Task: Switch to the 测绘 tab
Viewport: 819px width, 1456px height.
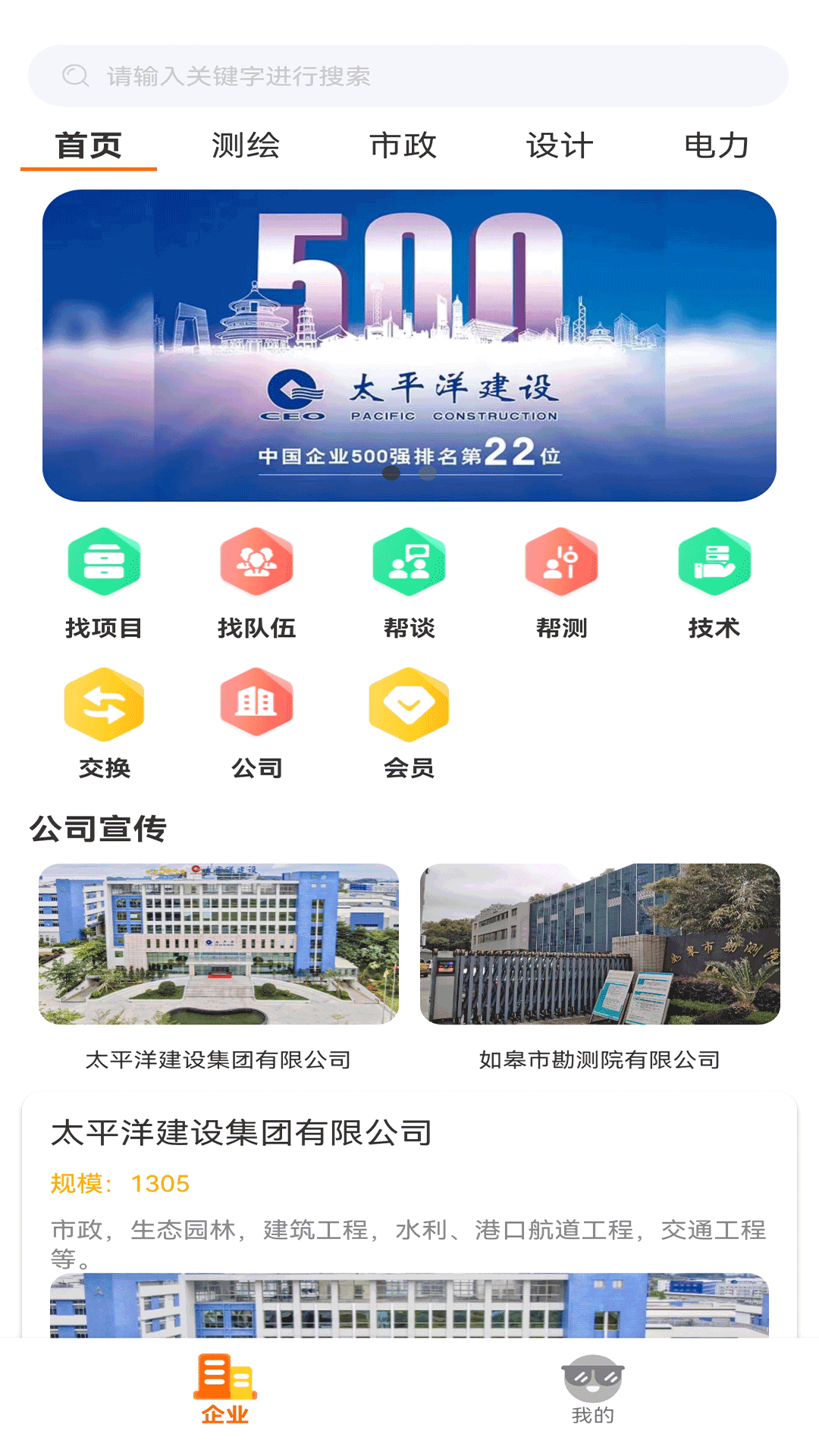Action: [x=246, y=145]
